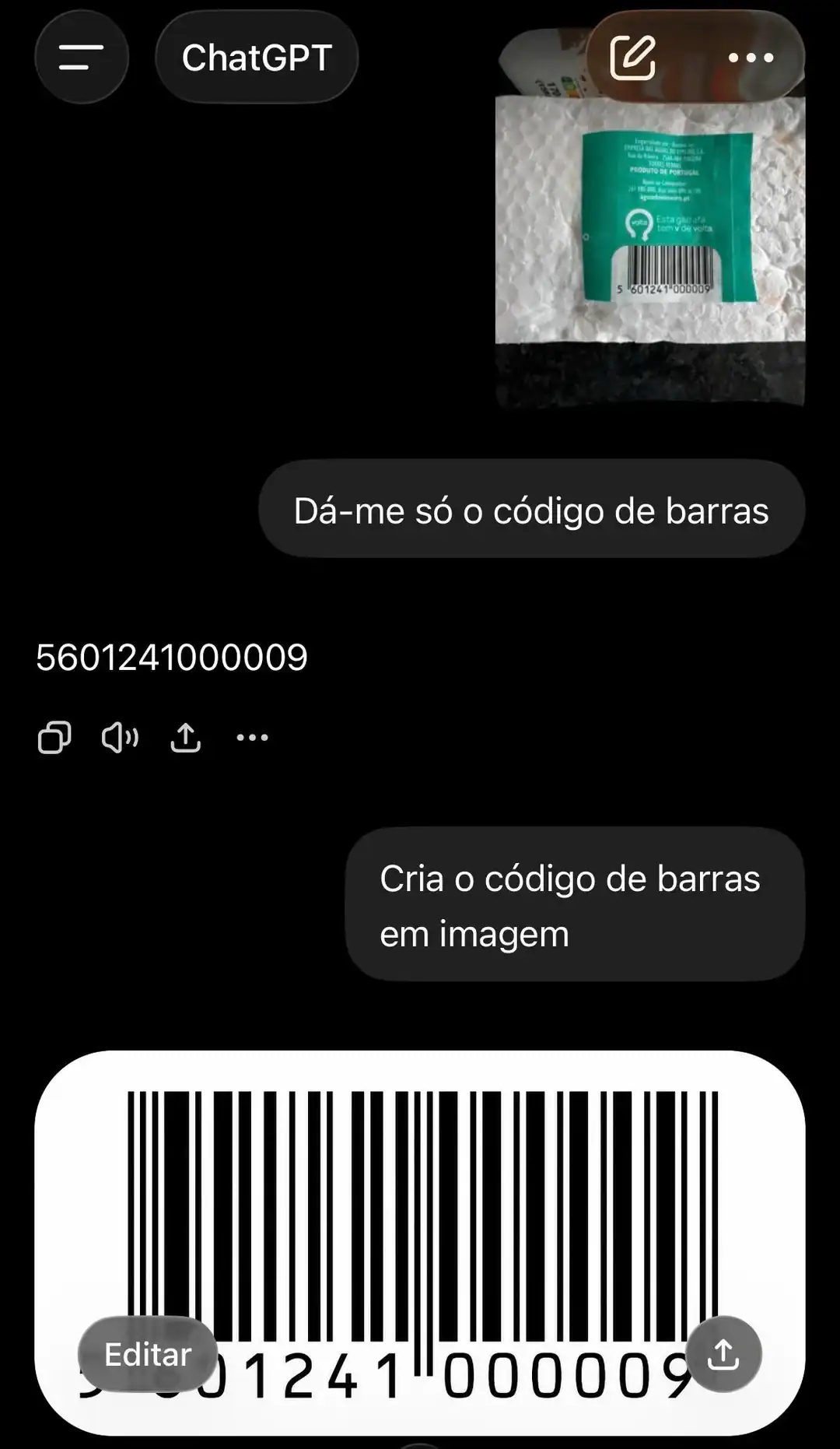Share the generated barcode image

click(x=723, y=1354)
